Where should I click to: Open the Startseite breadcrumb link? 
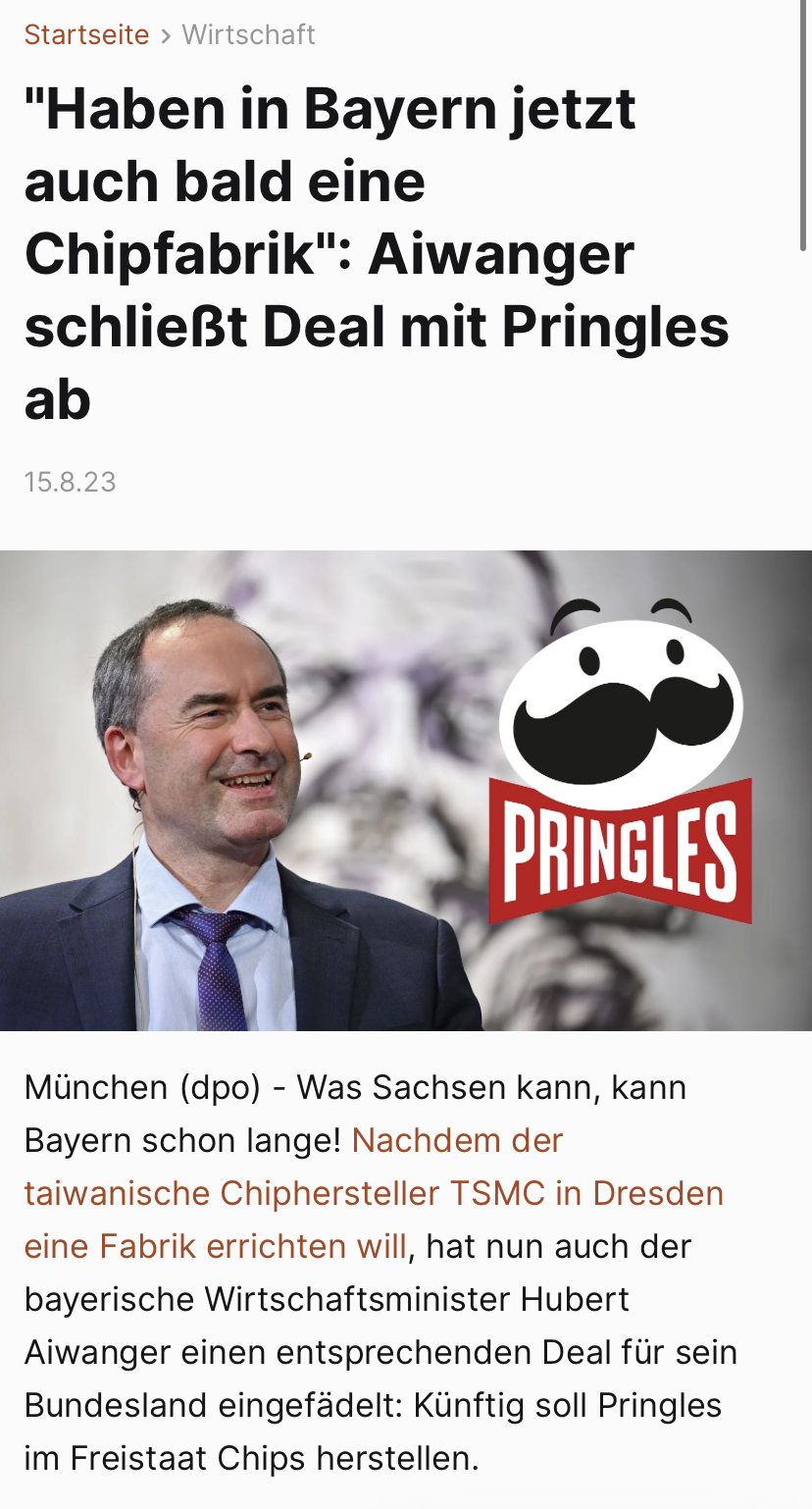[x=86, y=34]
